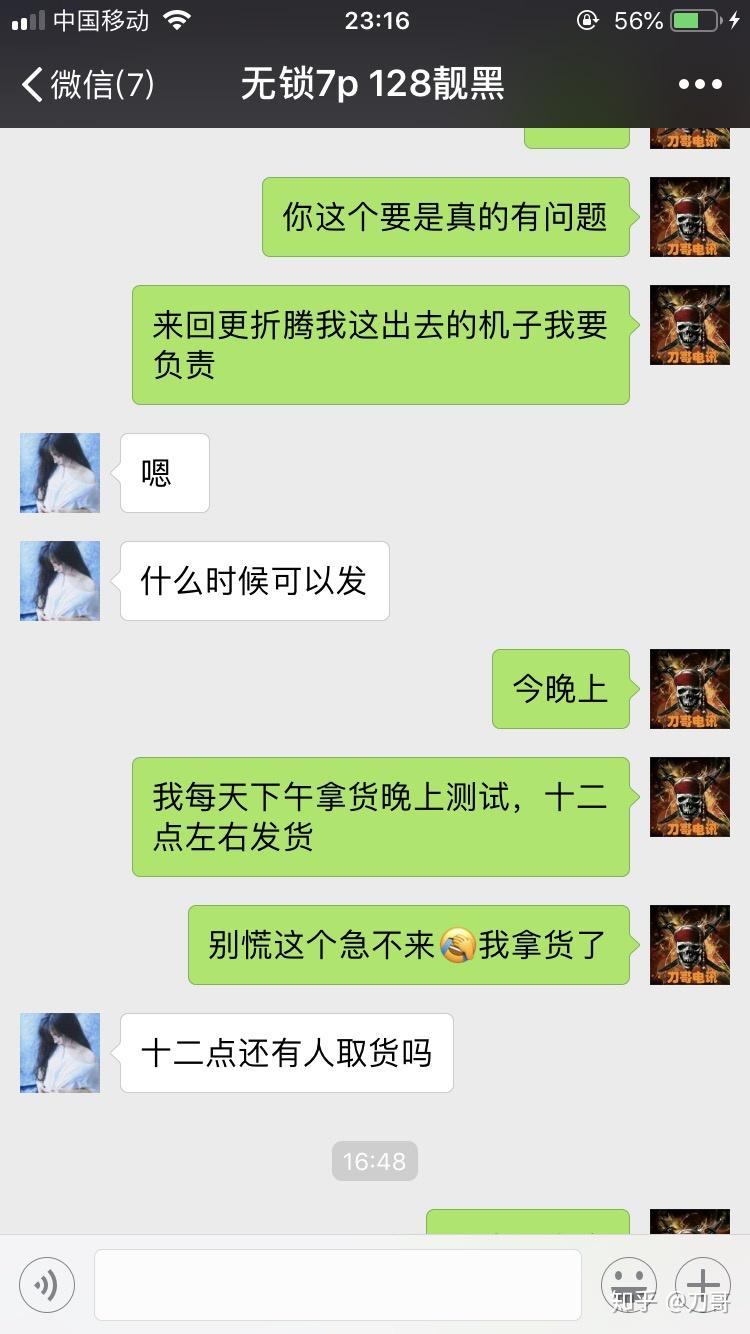Open the avatar beside the 什么时候可以发 message

tap(60, 581)
